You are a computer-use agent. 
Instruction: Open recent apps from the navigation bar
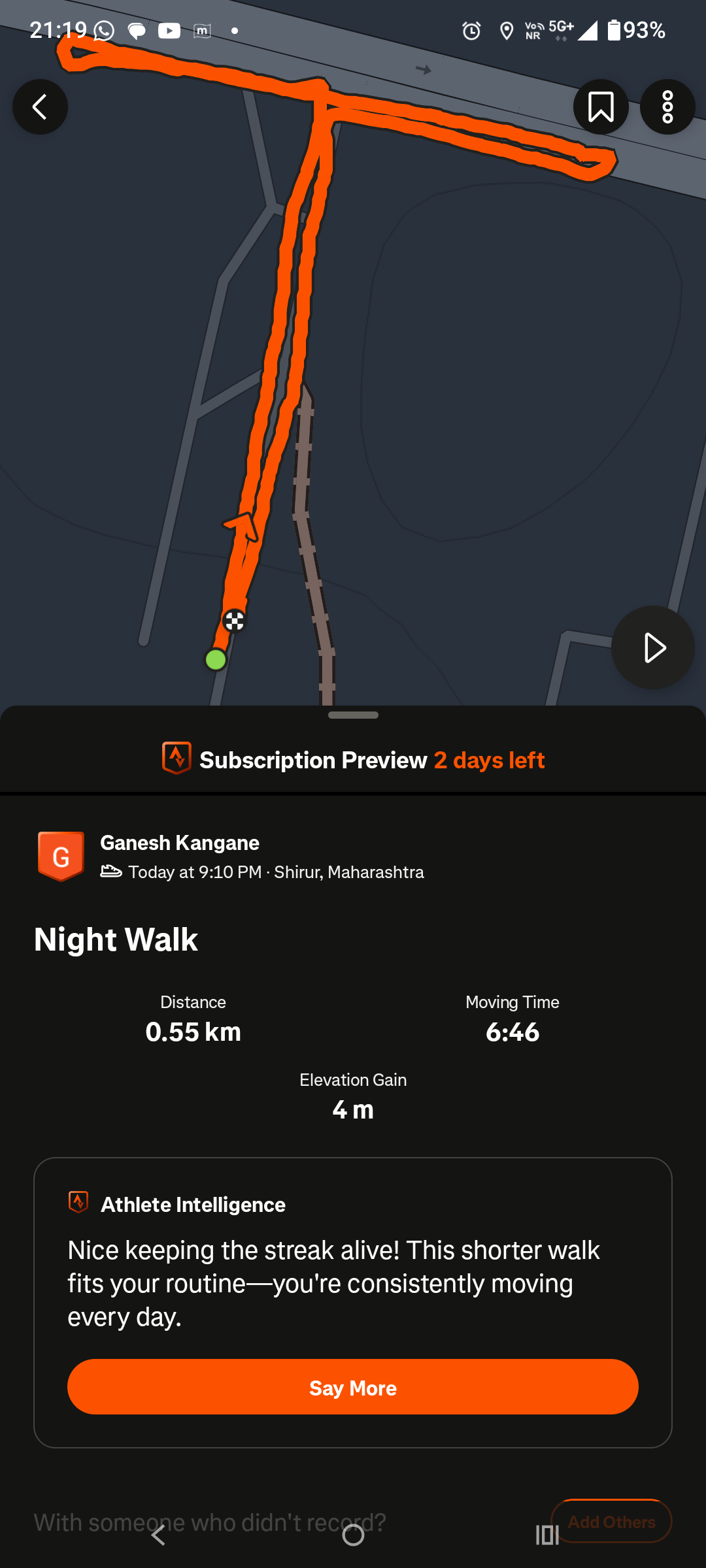[546, 1535]
